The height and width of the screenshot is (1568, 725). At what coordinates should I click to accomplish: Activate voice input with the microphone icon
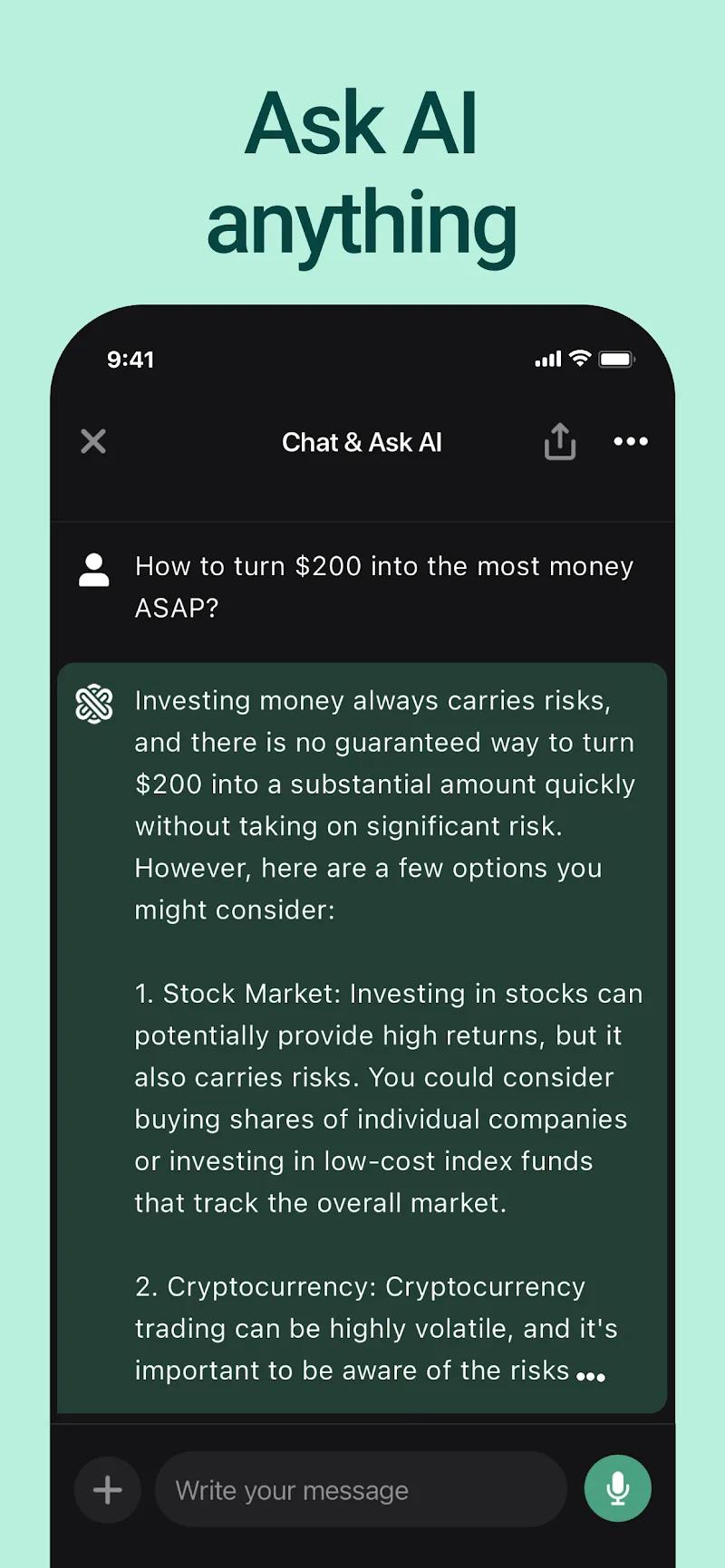click(617, 1487)
